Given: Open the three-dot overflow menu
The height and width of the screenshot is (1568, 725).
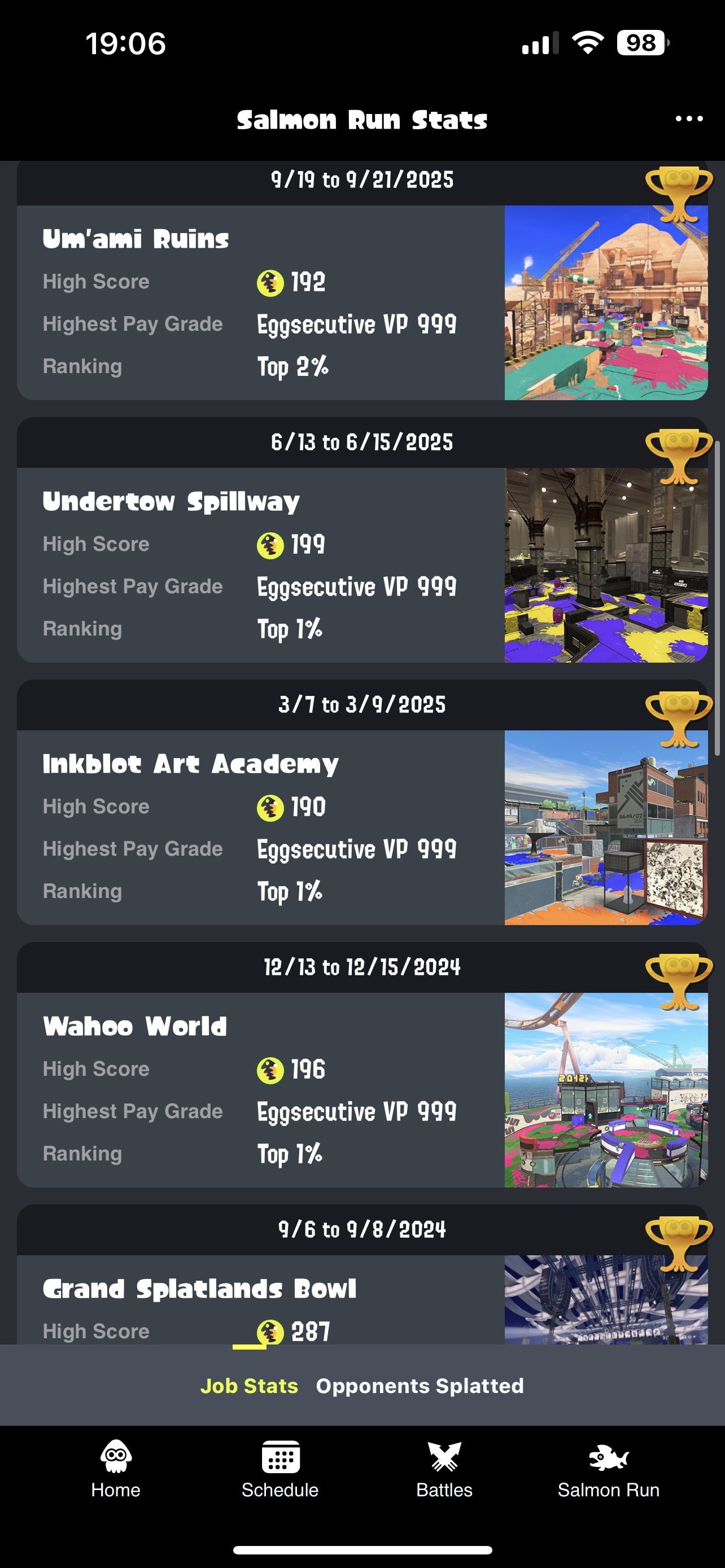Looking at the screenshot, I should point(689,119).
